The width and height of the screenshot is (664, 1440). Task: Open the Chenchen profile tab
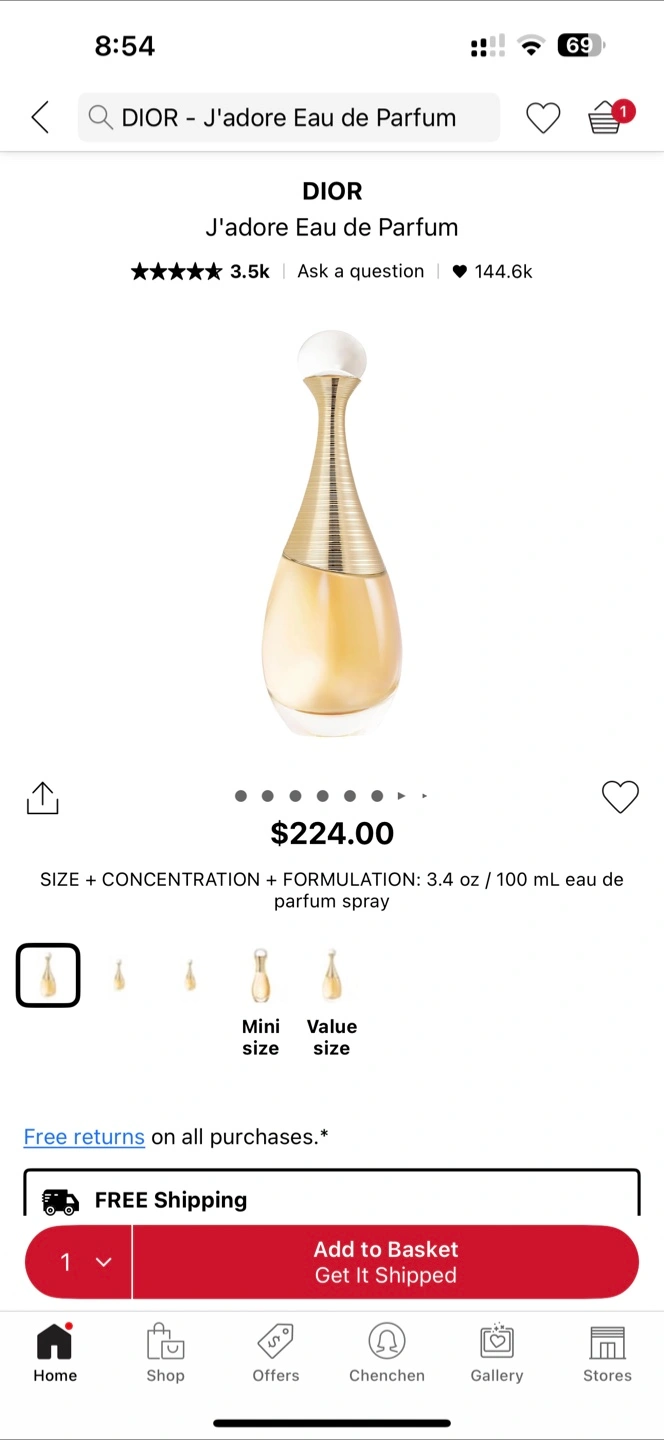[x=387, y=1353]
